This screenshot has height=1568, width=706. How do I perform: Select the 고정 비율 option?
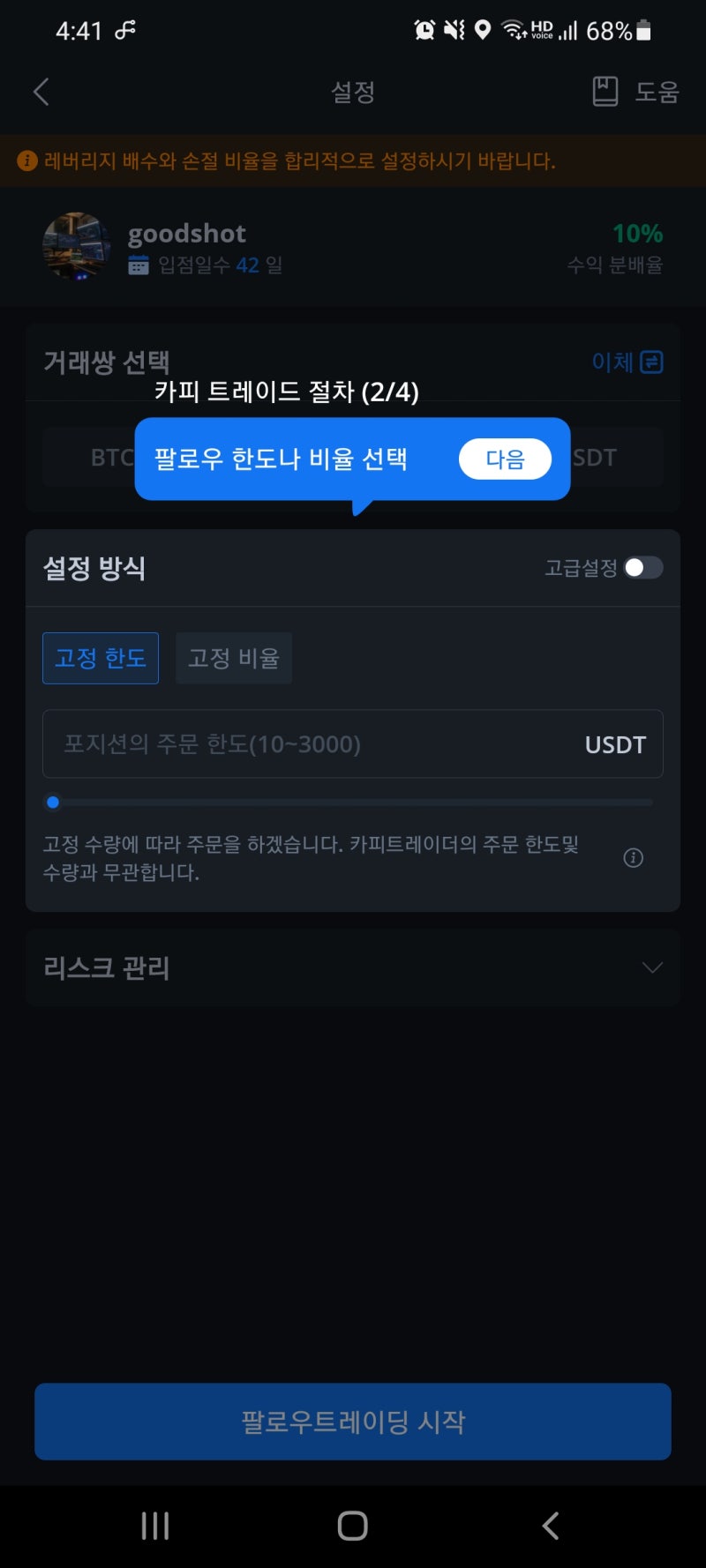click(x=234, y=657)
